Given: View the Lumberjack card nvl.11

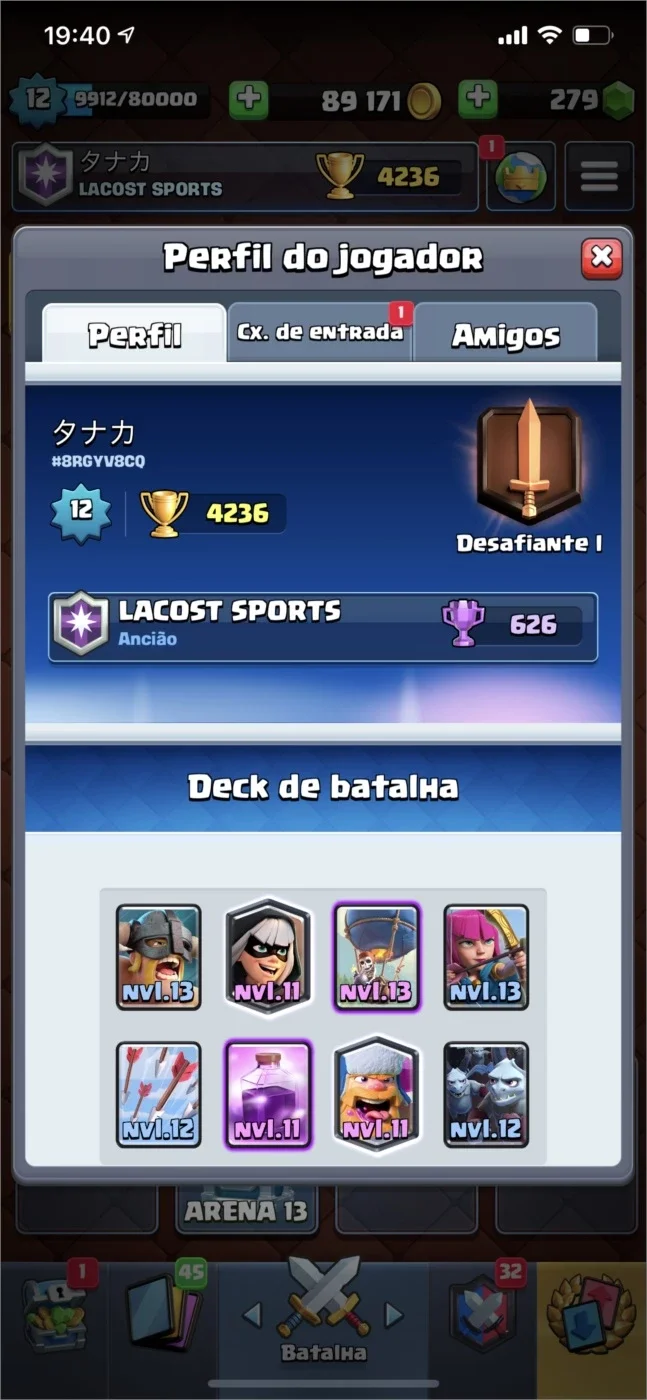Looking at the screenshot, I should 376,1092.
